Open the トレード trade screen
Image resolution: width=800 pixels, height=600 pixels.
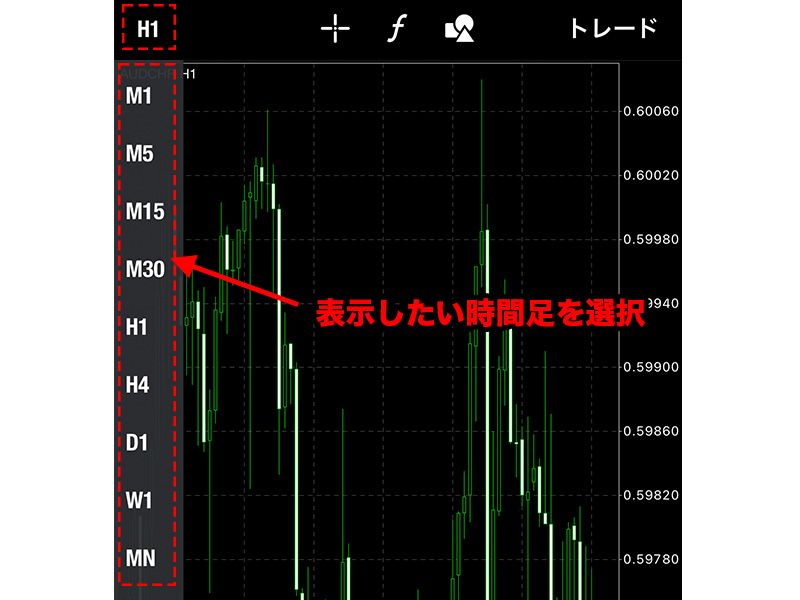pyautogui.click(x=613, y=28)
